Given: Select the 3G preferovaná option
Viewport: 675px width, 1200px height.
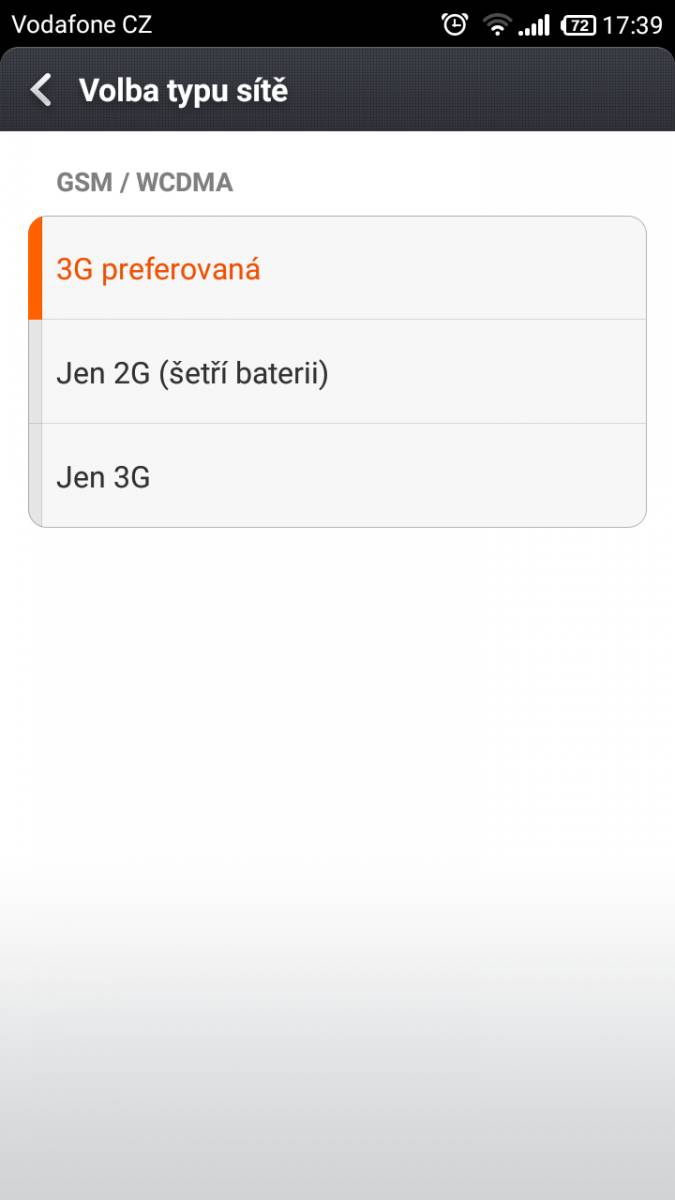Looking at the screenshot, I should pos(337,268).
